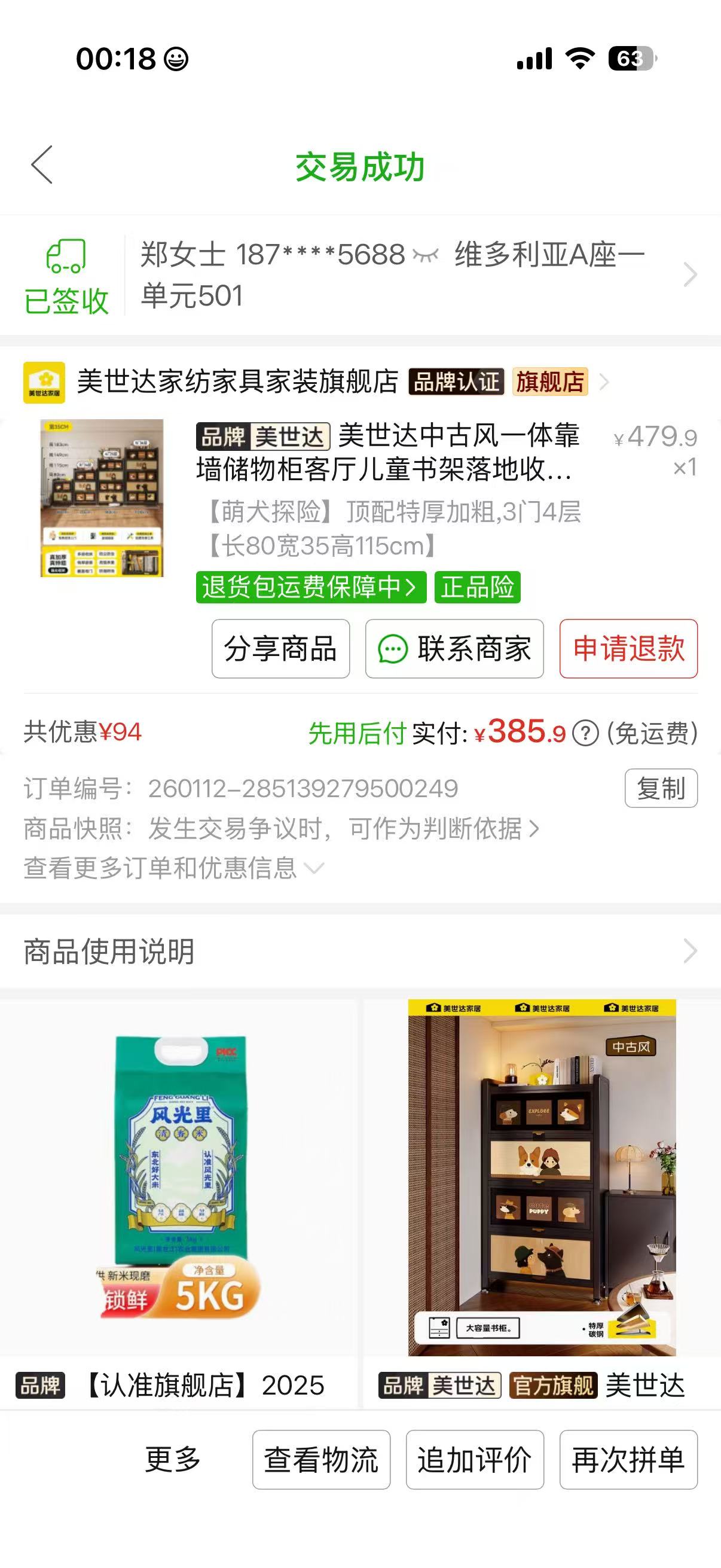Viewport: 721px width, 1568px height.
Task: Tap the 分享商品 button
Action: [280, 649]
